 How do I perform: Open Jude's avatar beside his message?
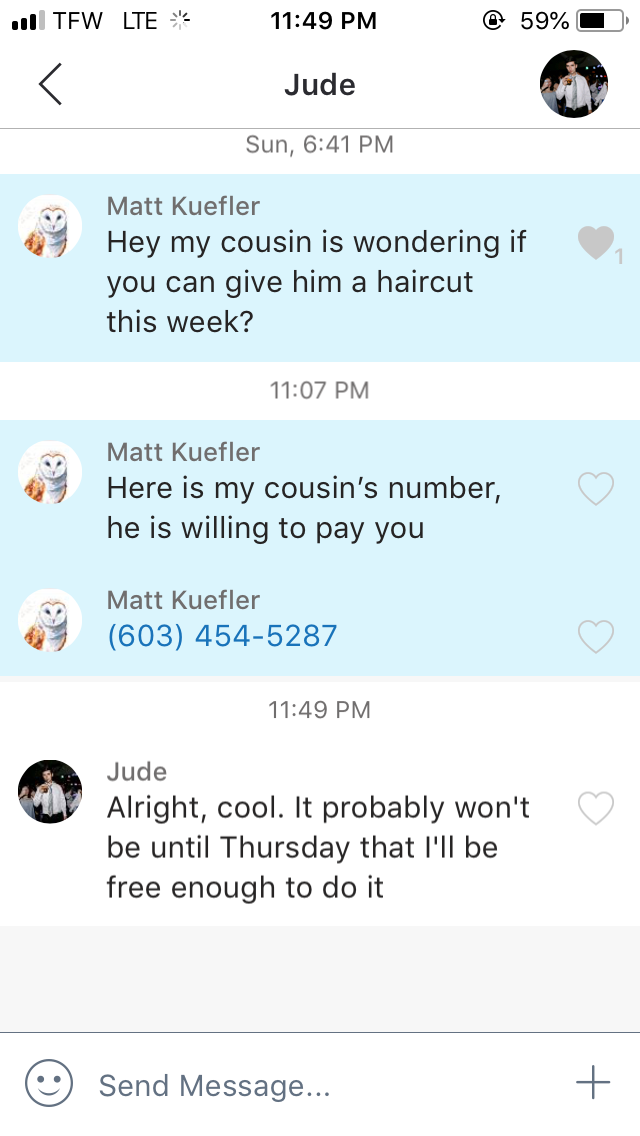50,791
